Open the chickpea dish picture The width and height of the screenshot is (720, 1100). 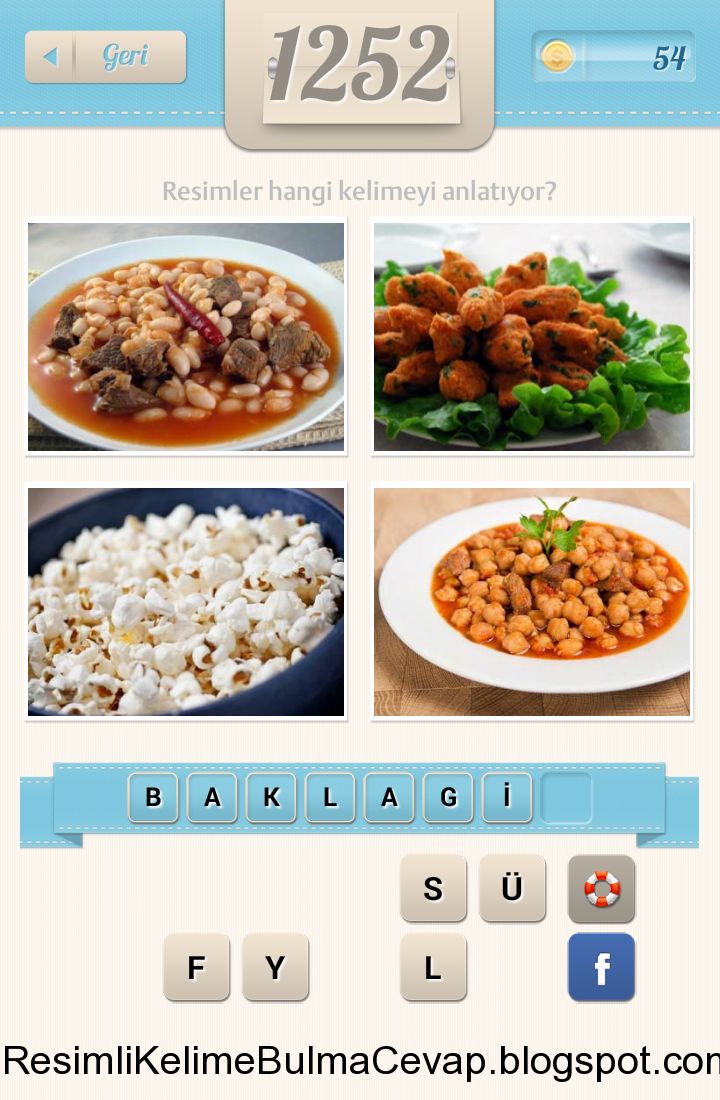(x=532, y=602)
